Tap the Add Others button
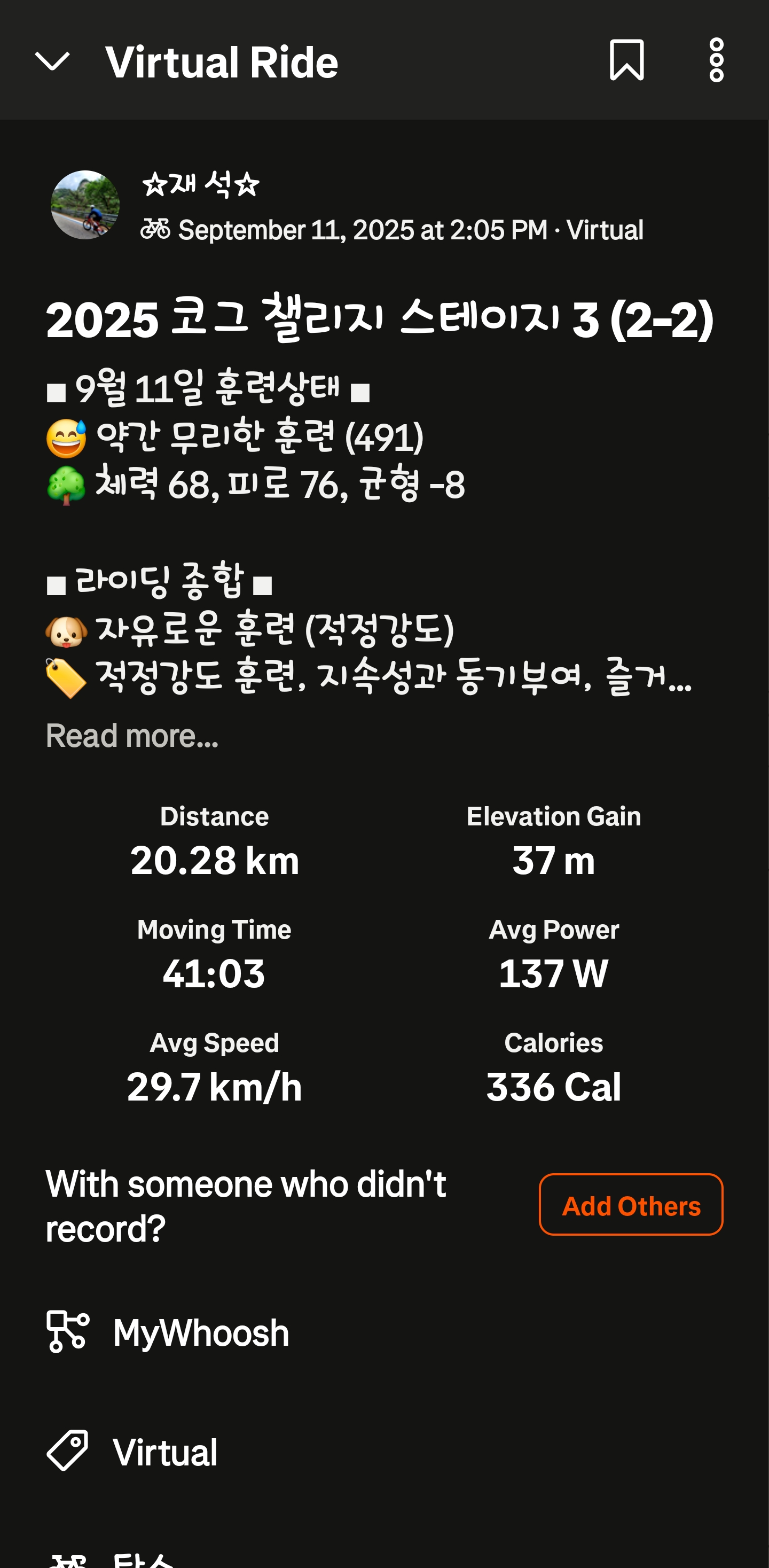This screenshot has width=769, height=1568. coord(631,1205)
